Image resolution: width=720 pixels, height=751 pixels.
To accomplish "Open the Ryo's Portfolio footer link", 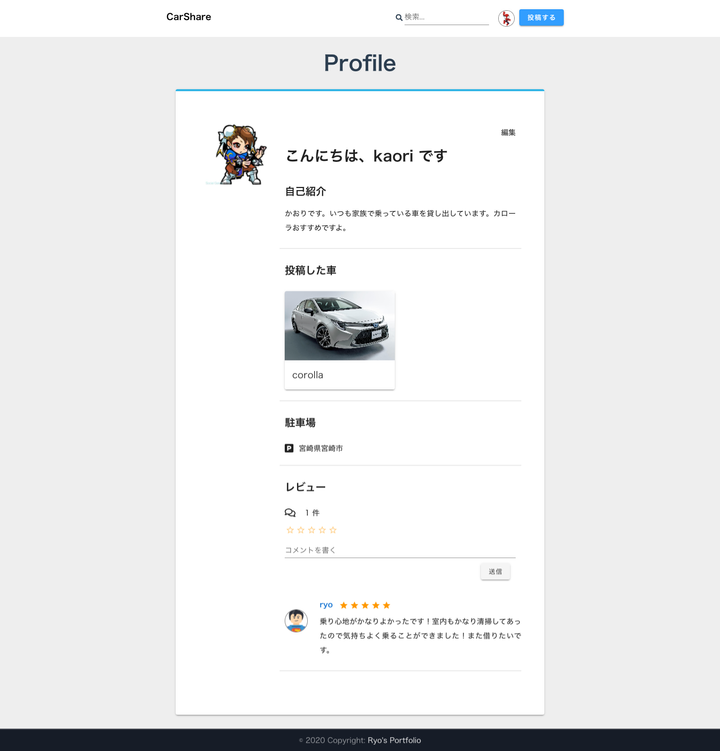I will [x=394, y=740].
